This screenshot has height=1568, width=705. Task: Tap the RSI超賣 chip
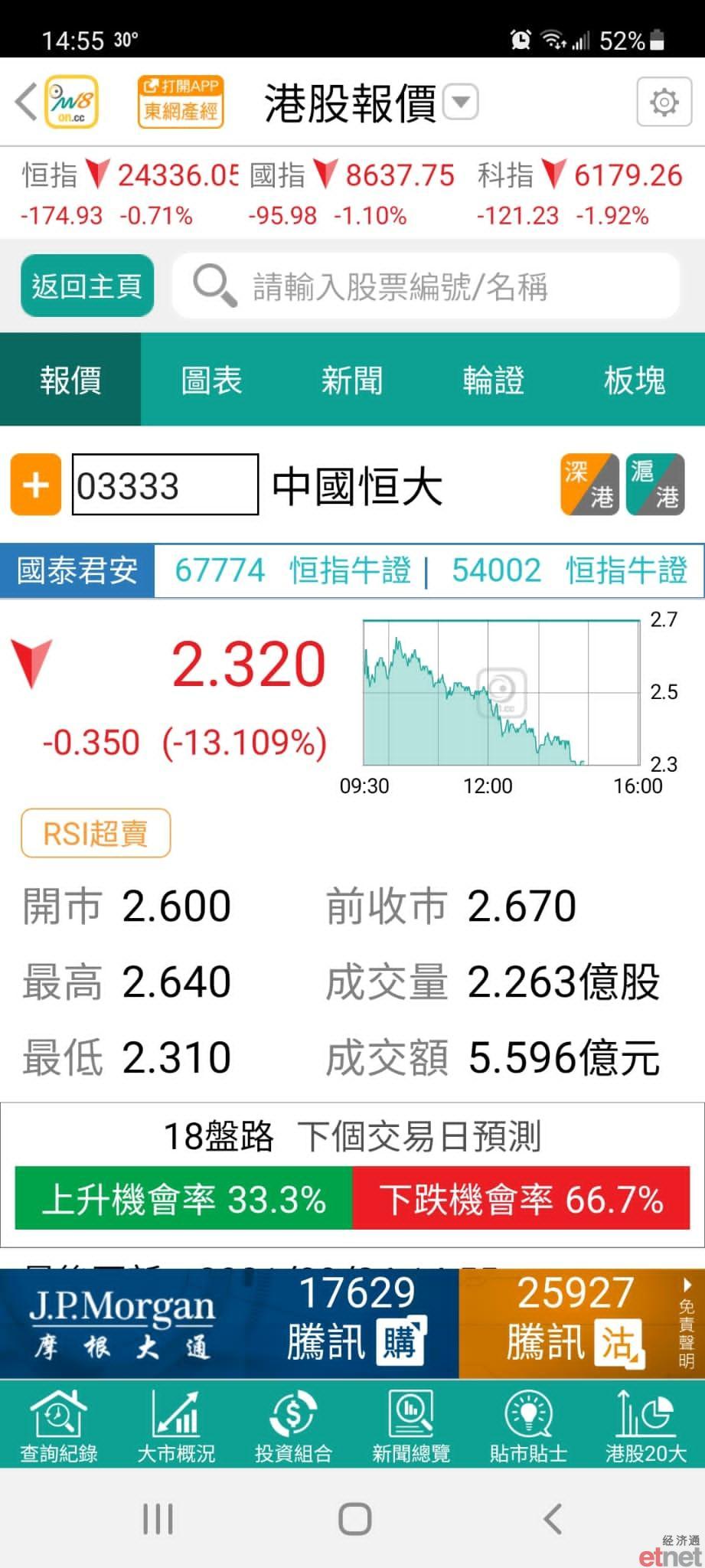(x=96, y=834)
